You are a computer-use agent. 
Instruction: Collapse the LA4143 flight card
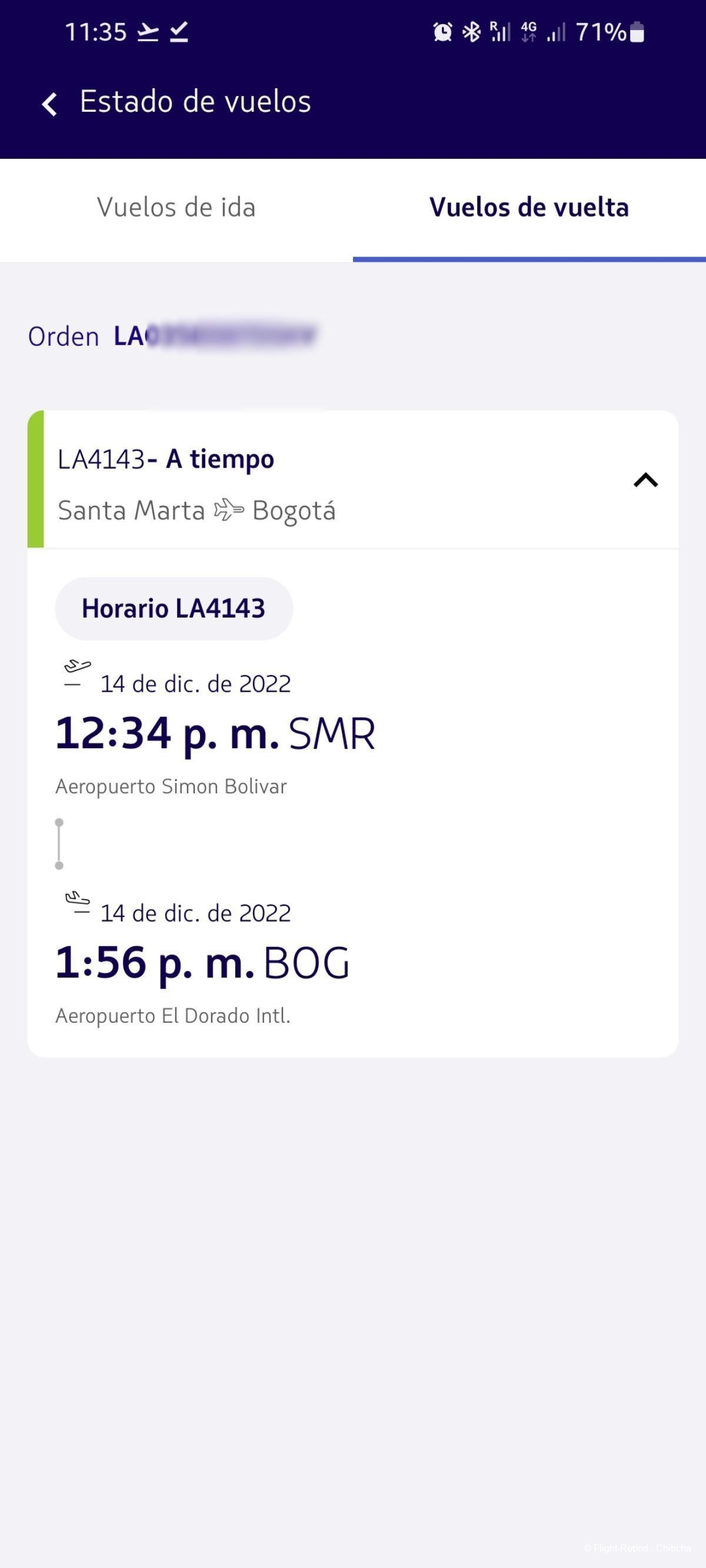(645, 481)
